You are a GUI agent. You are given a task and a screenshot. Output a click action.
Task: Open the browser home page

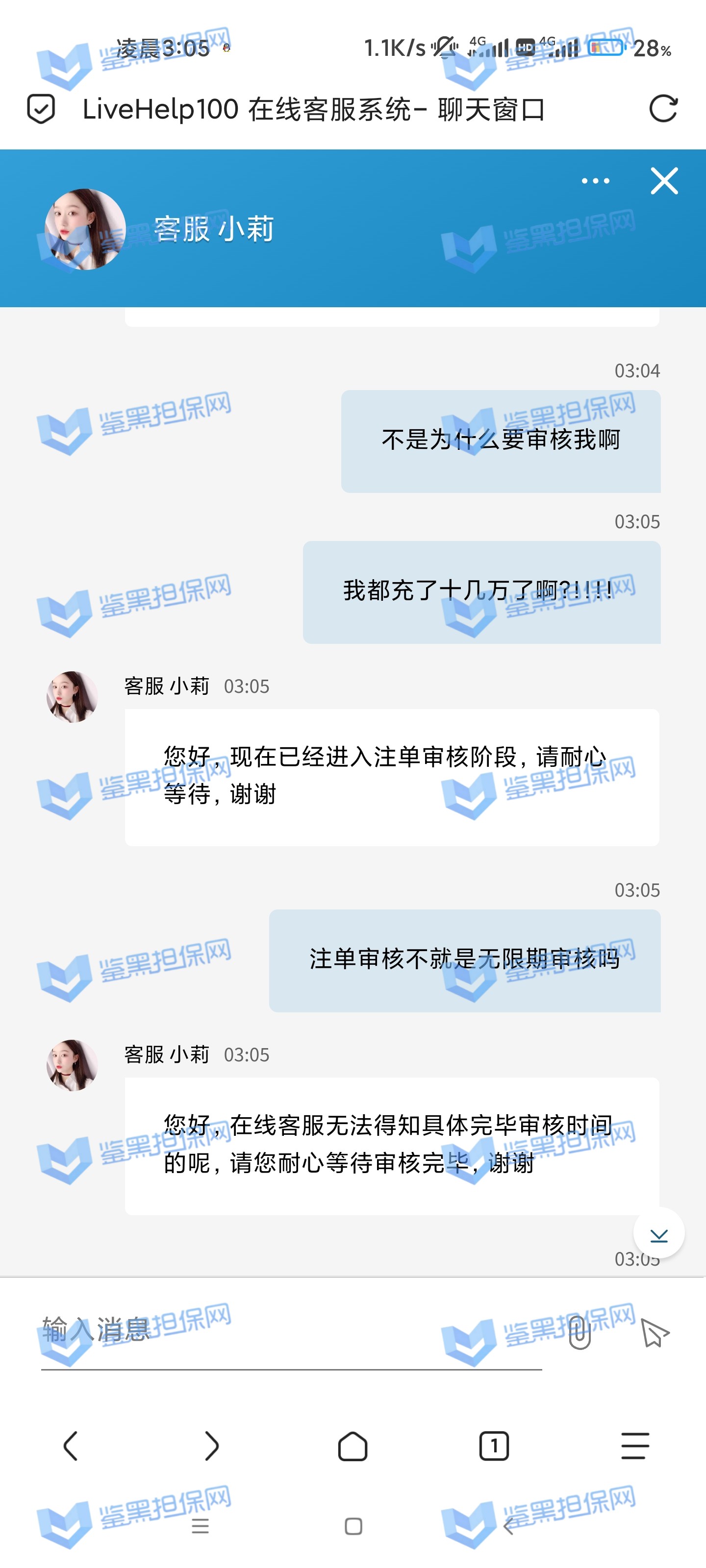353,1445
